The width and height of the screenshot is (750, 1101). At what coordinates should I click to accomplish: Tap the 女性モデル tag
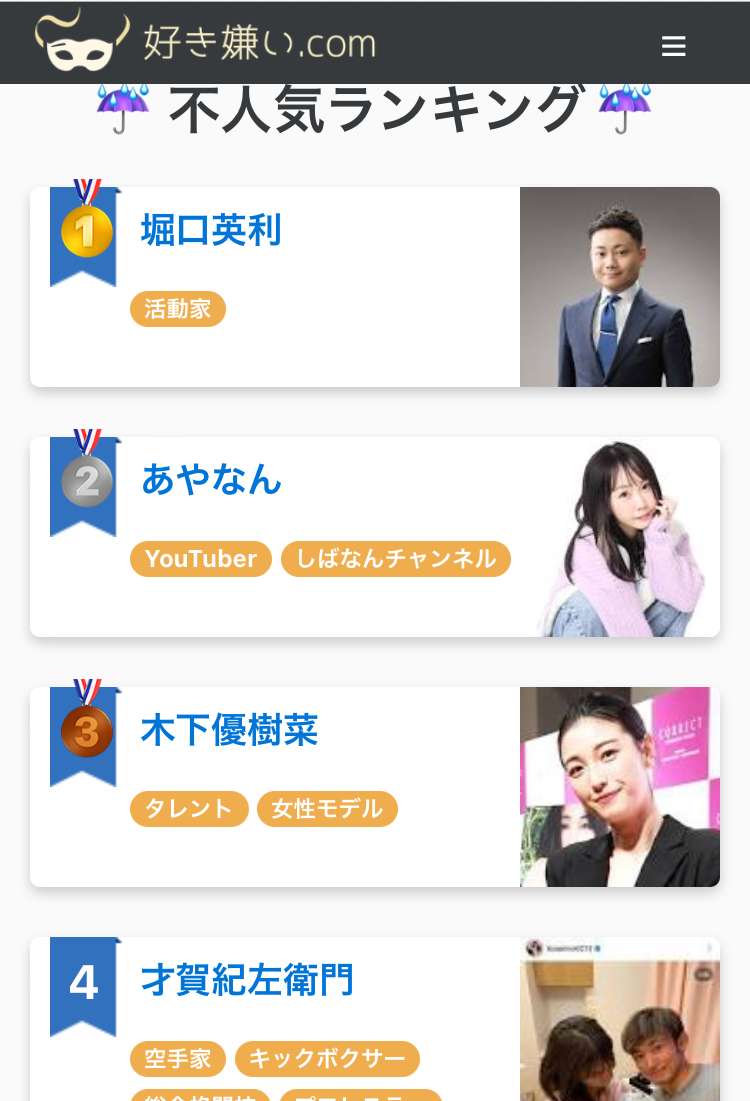[327, 809]
